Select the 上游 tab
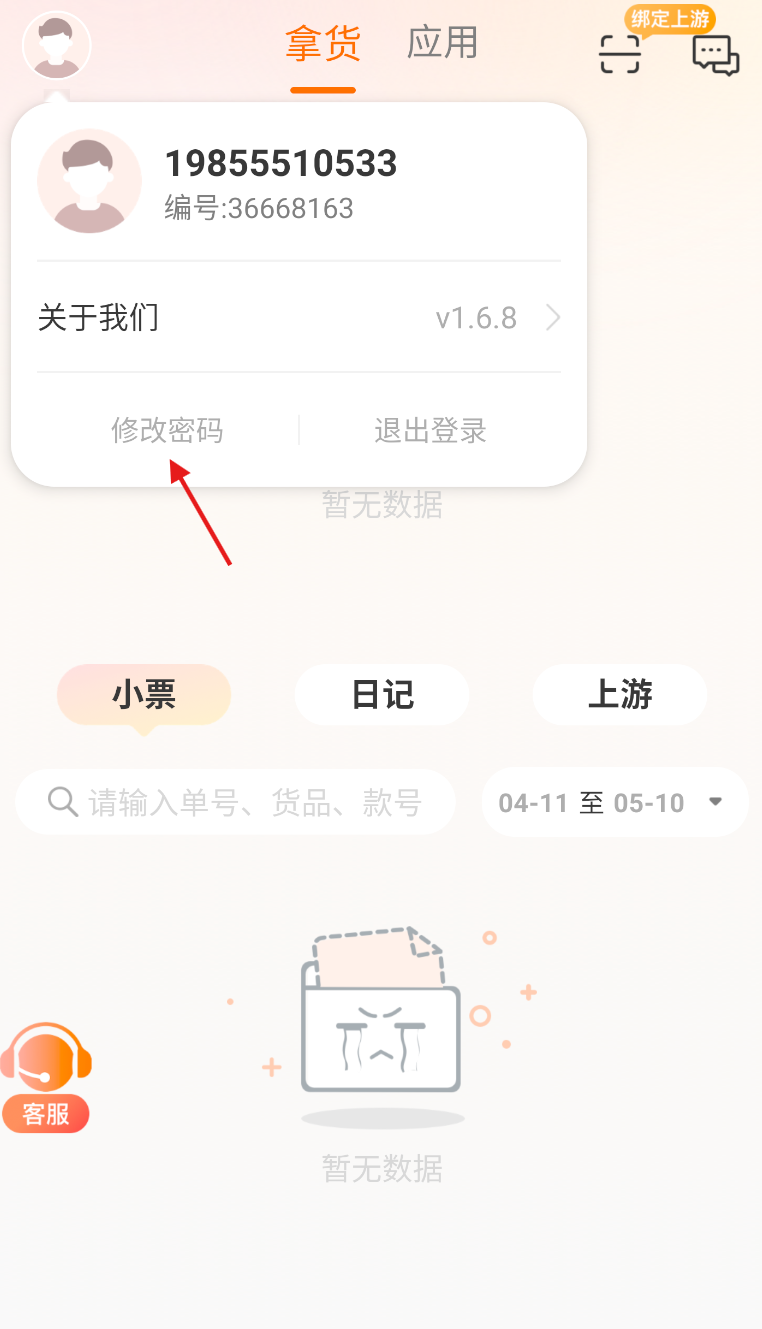This screenshot has width=762, height=1329. (619, 694)
